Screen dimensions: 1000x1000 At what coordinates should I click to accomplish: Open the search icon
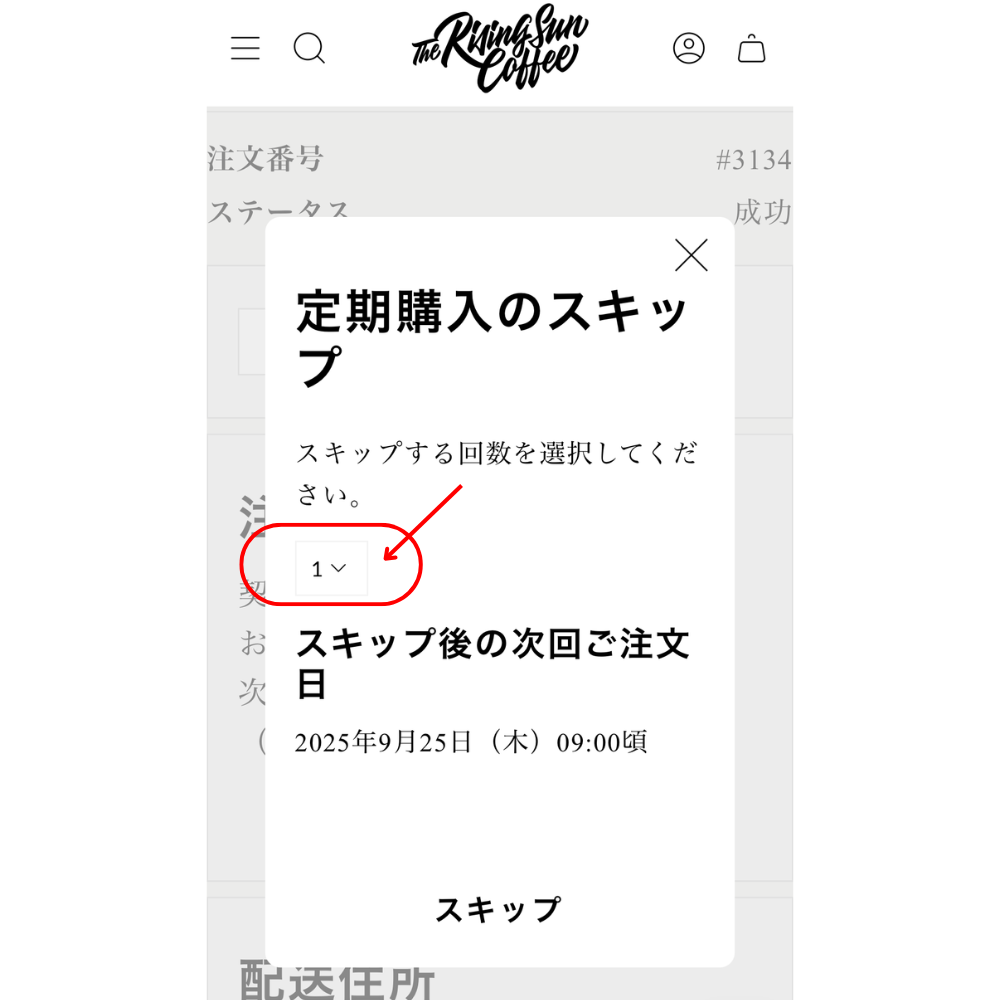tap(309, 49)
